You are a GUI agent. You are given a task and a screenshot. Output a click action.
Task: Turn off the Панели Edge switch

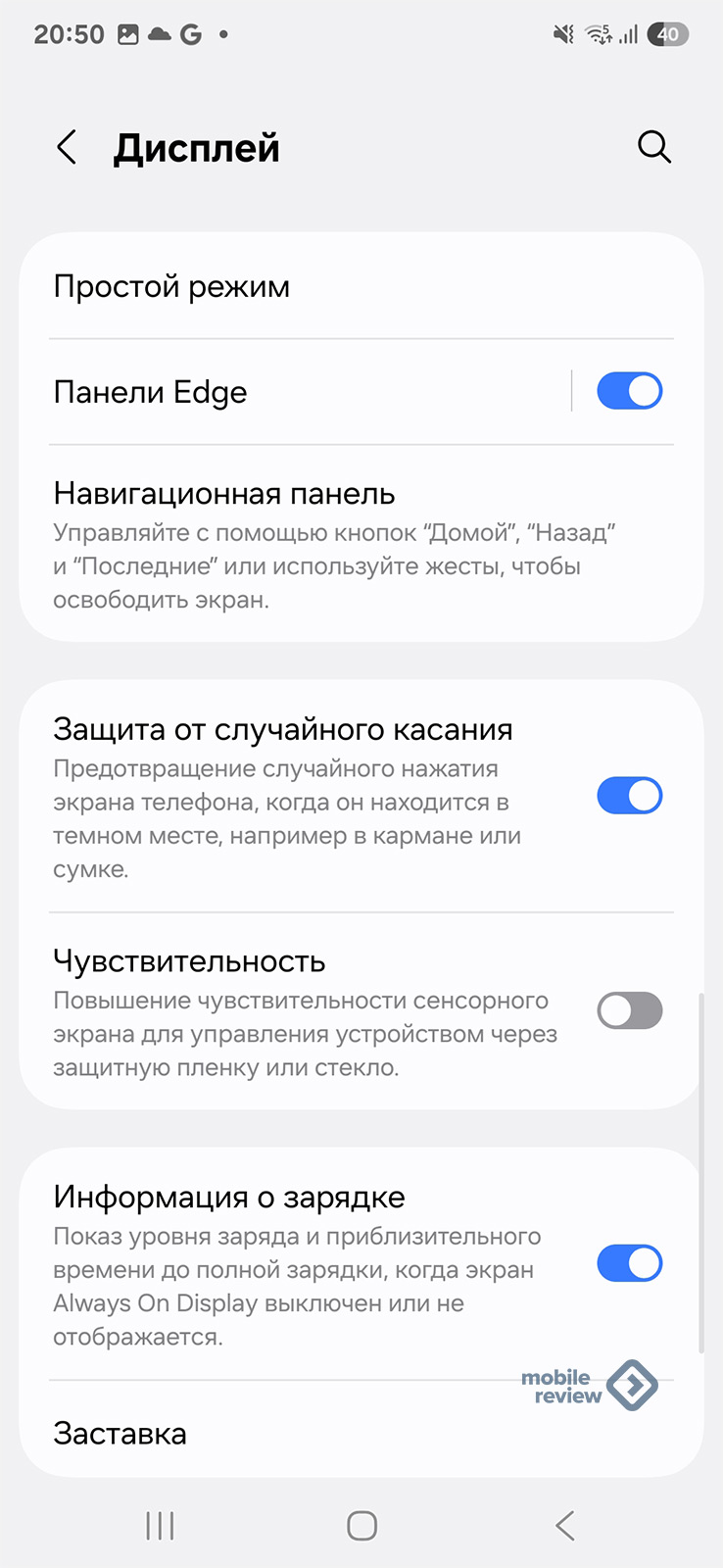coord(630,391)
